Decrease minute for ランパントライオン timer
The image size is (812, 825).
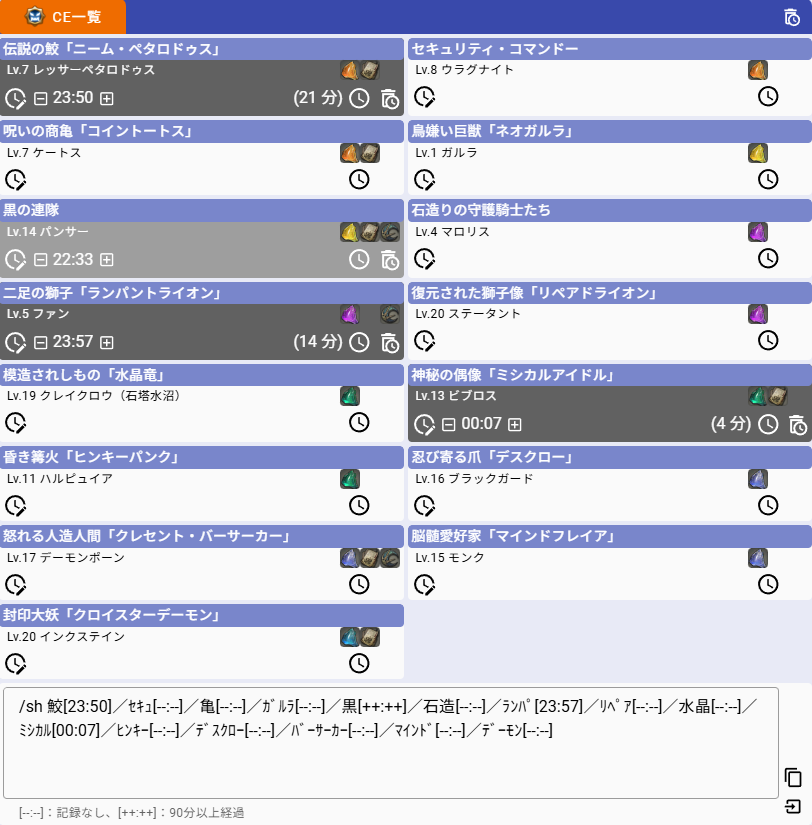tap(40, 342)
